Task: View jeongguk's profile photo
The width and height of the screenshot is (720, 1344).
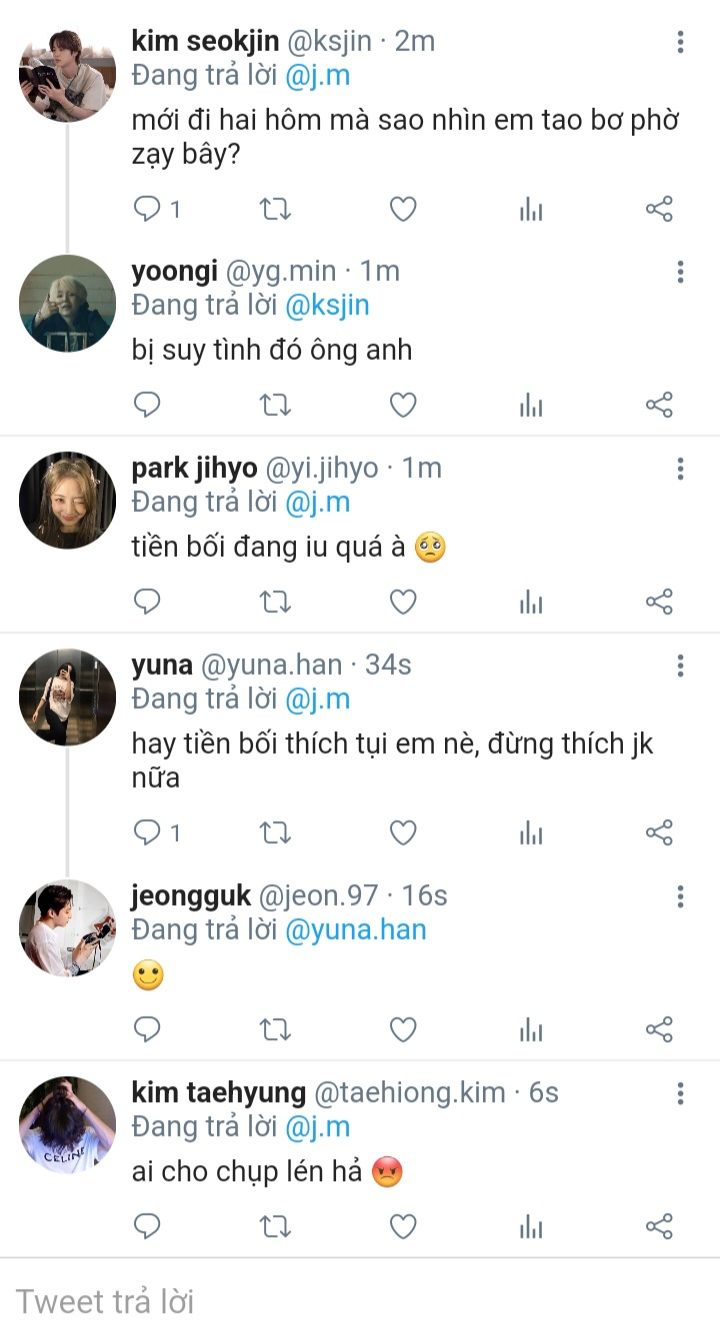Action: [x=67, y=928]
